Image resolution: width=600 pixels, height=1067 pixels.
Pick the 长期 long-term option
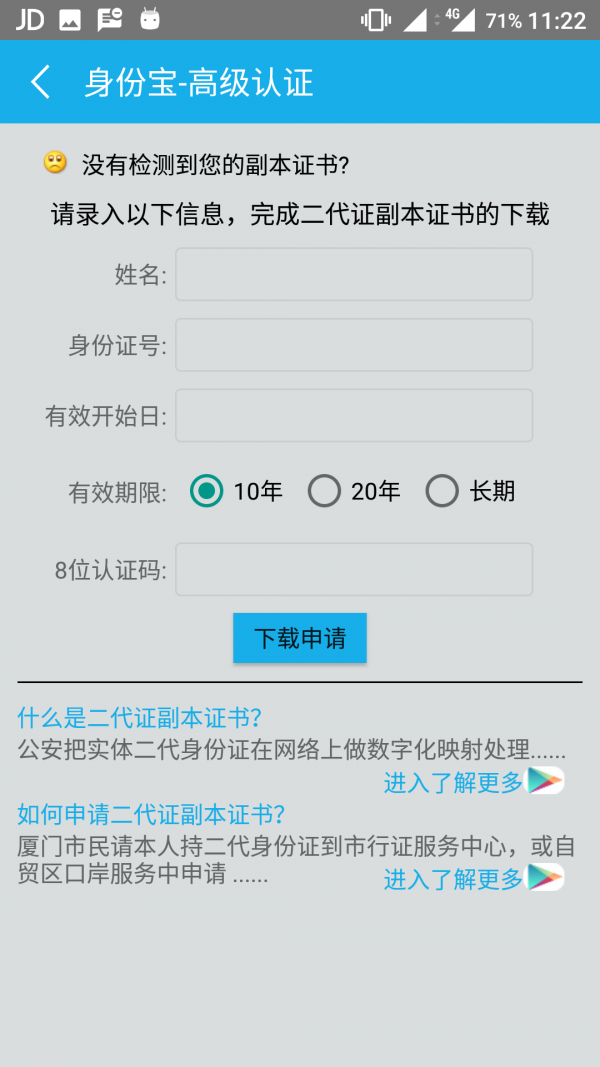point(470,491)
